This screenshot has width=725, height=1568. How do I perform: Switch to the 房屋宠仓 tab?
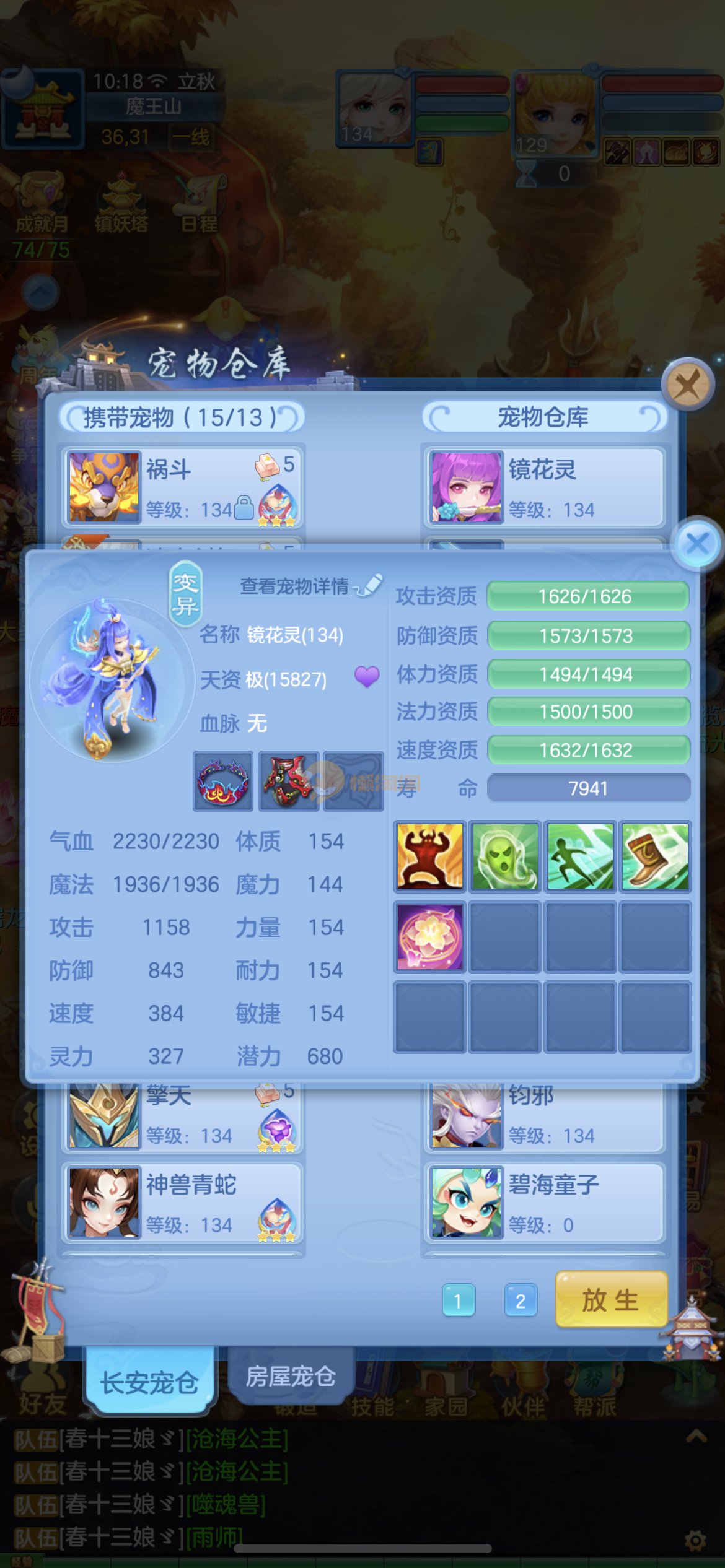coord(291,1376)
